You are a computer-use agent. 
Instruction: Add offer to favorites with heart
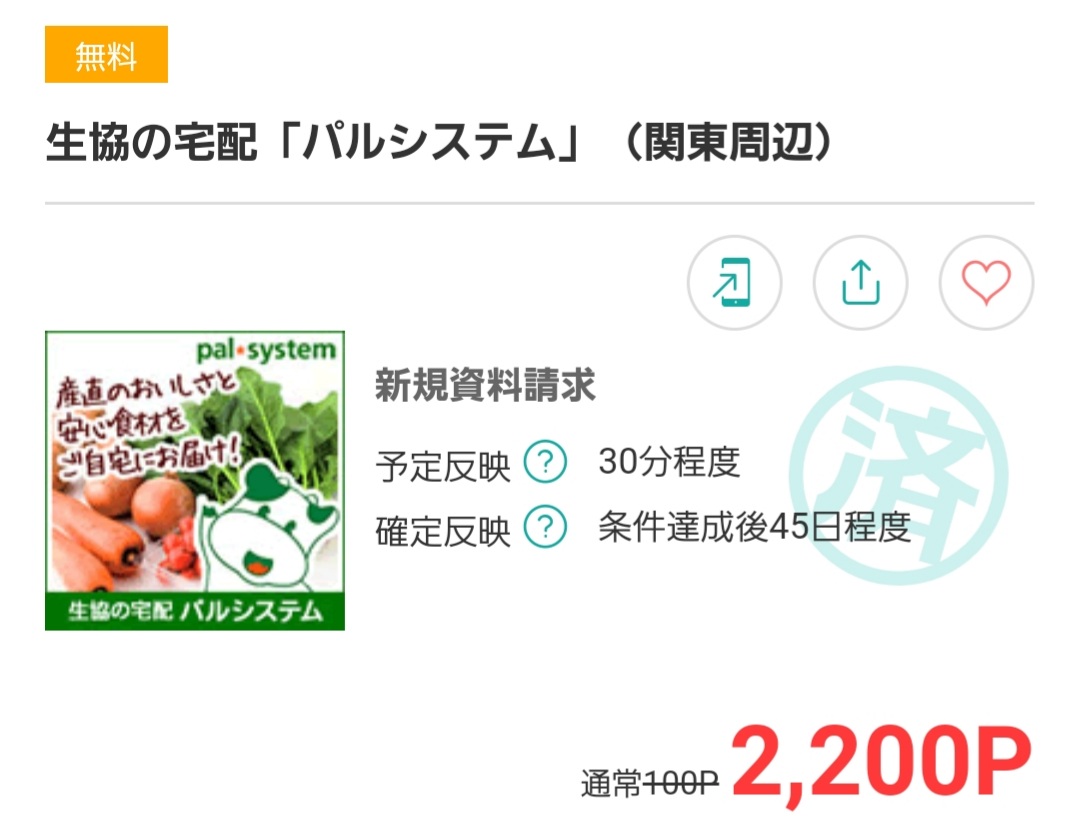point(986,283)
